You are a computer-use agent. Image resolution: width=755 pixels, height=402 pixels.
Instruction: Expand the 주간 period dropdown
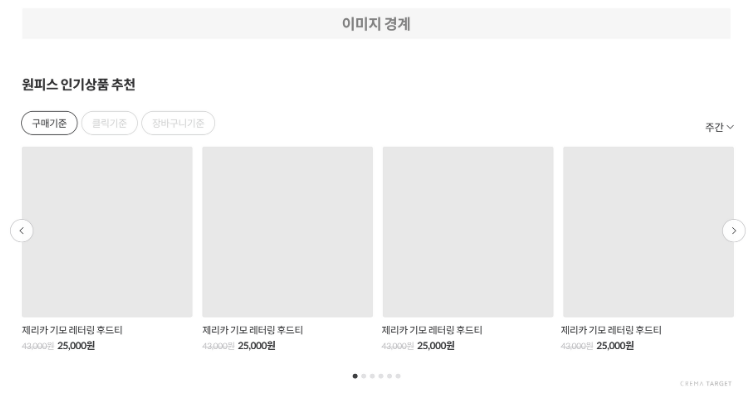[x=719, y=127]
